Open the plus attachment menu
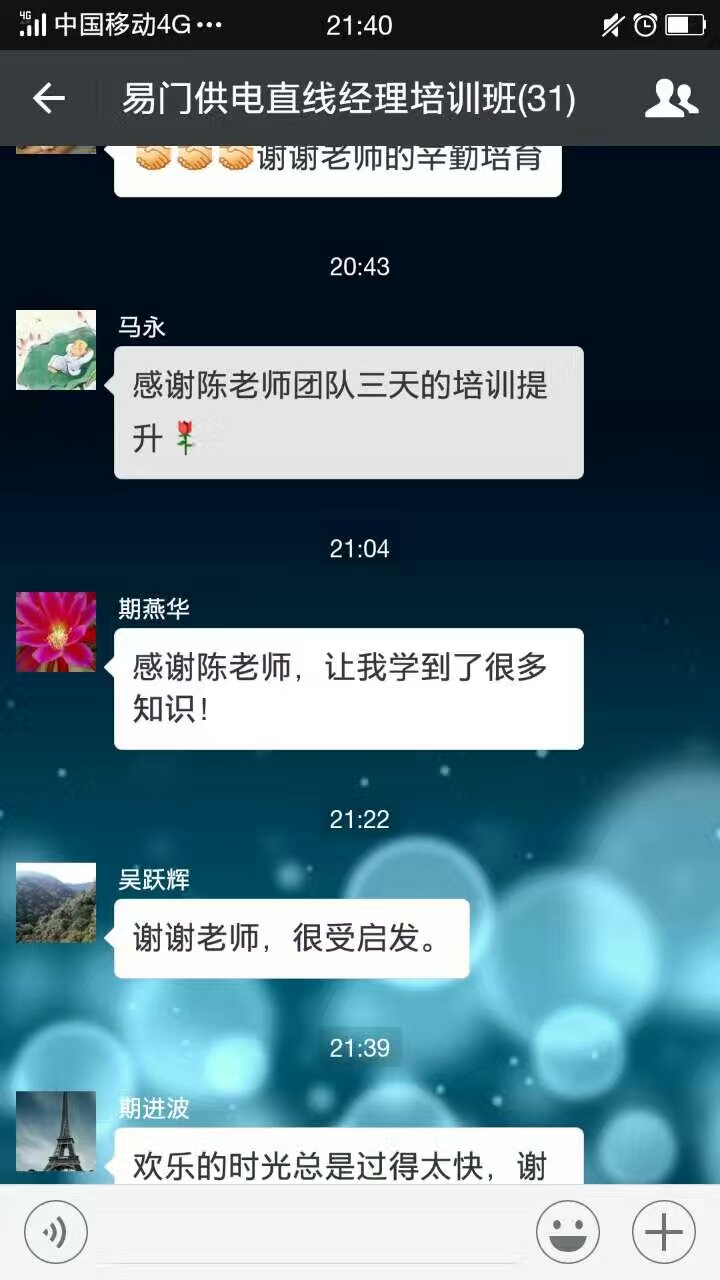Viewport: 720px width, 1280px height. click(664, 1232)
